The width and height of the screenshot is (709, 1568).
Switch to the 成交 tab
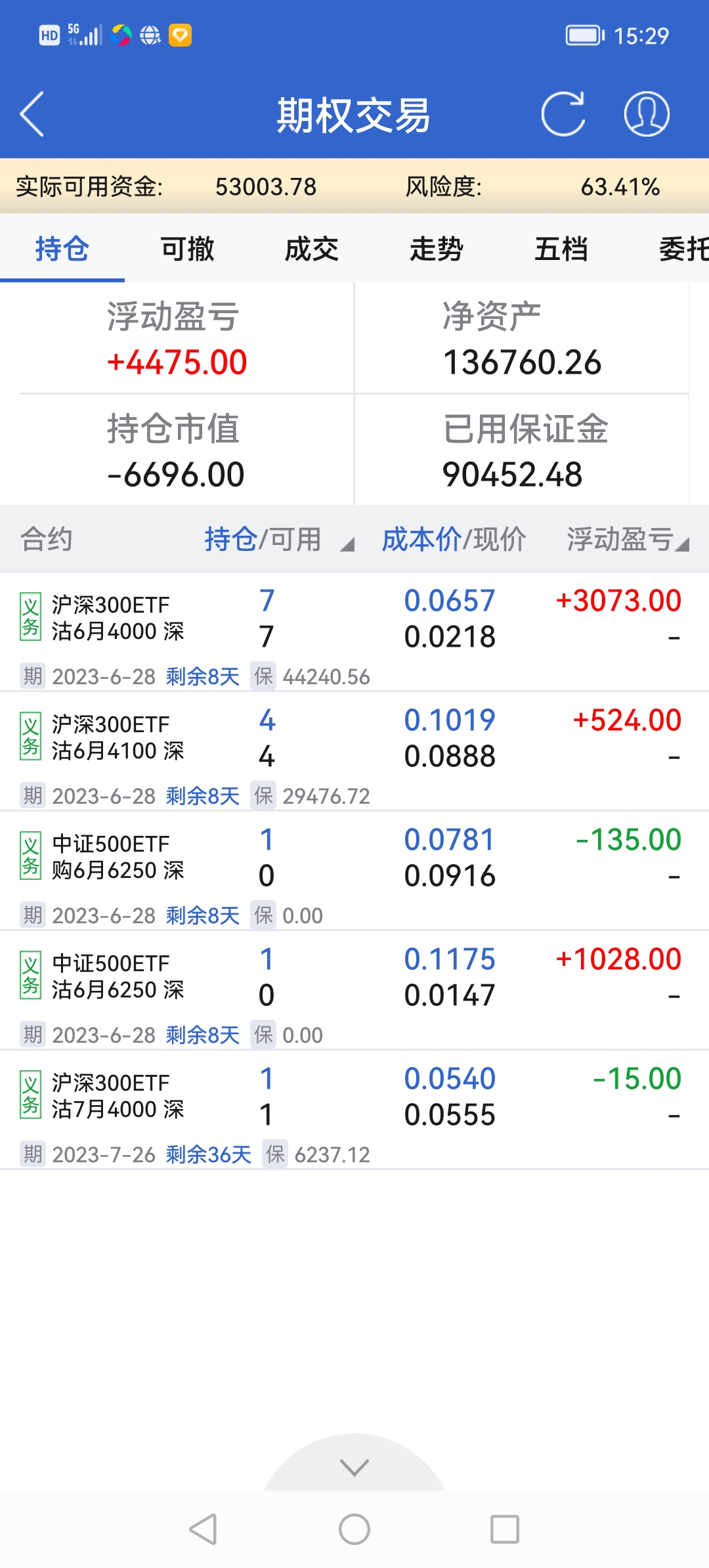click(x=312, y=250)
